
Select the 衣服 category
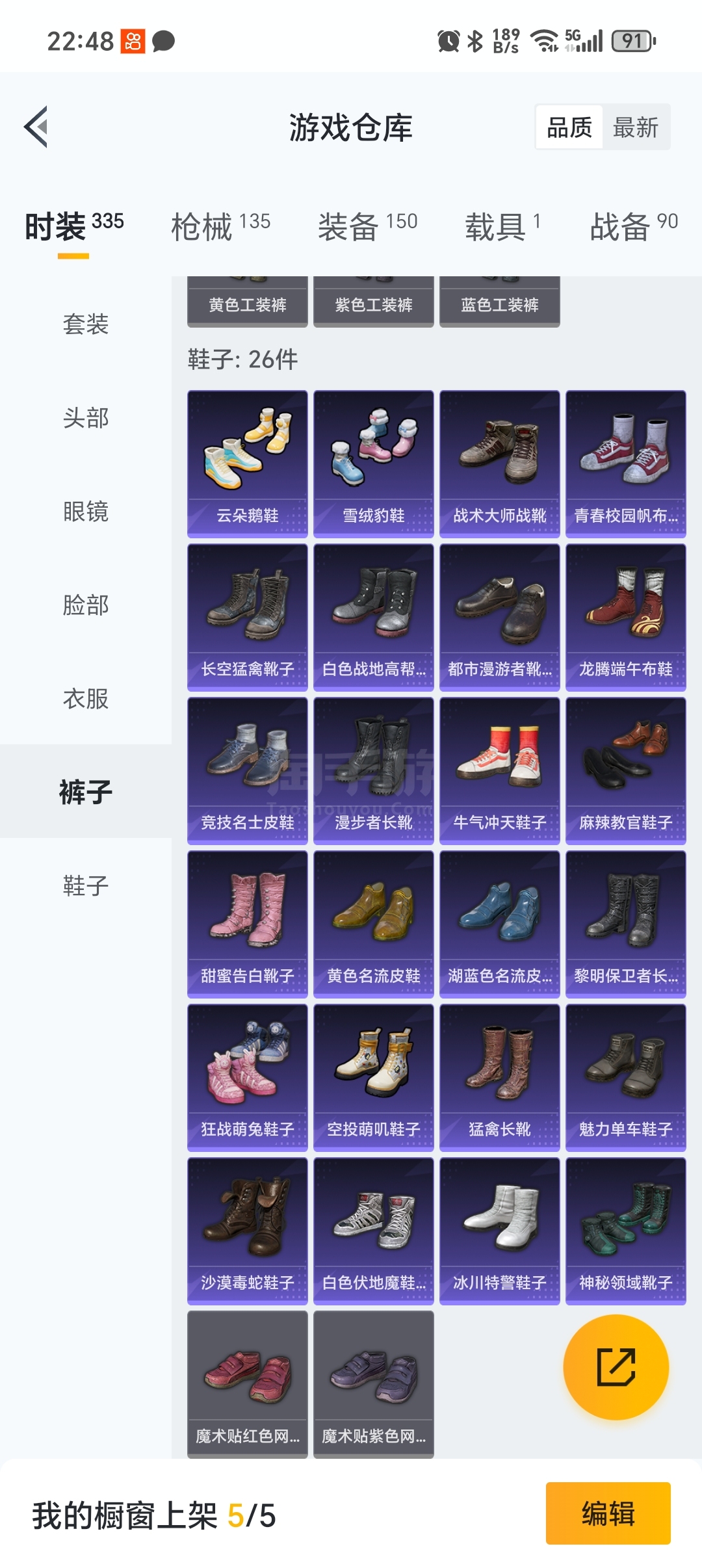tap(86, 698)
